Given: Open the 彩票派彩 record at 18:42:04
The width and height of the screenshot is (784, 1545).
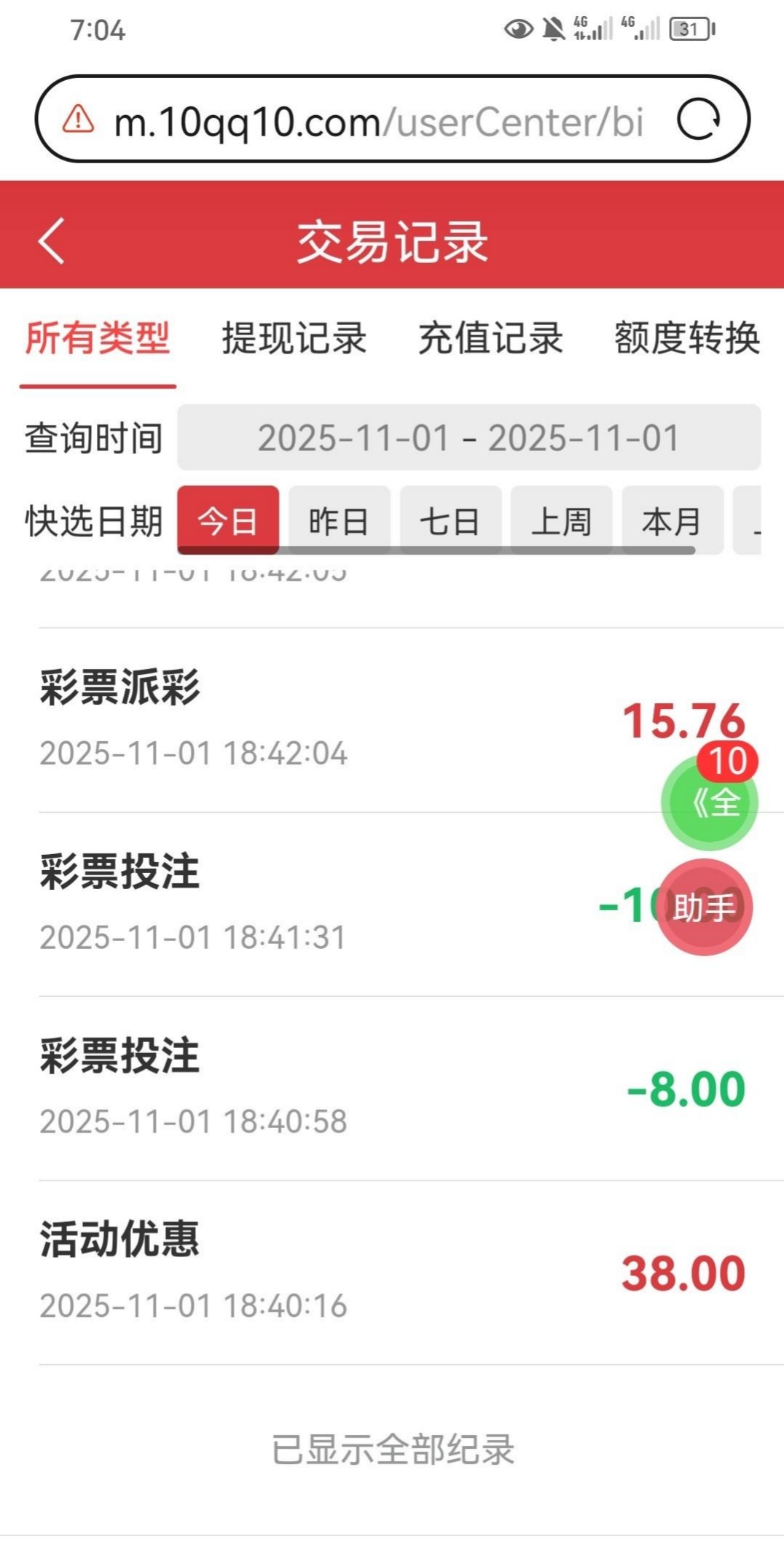Looking at the screenshot, I should click(x=291, y=720).
